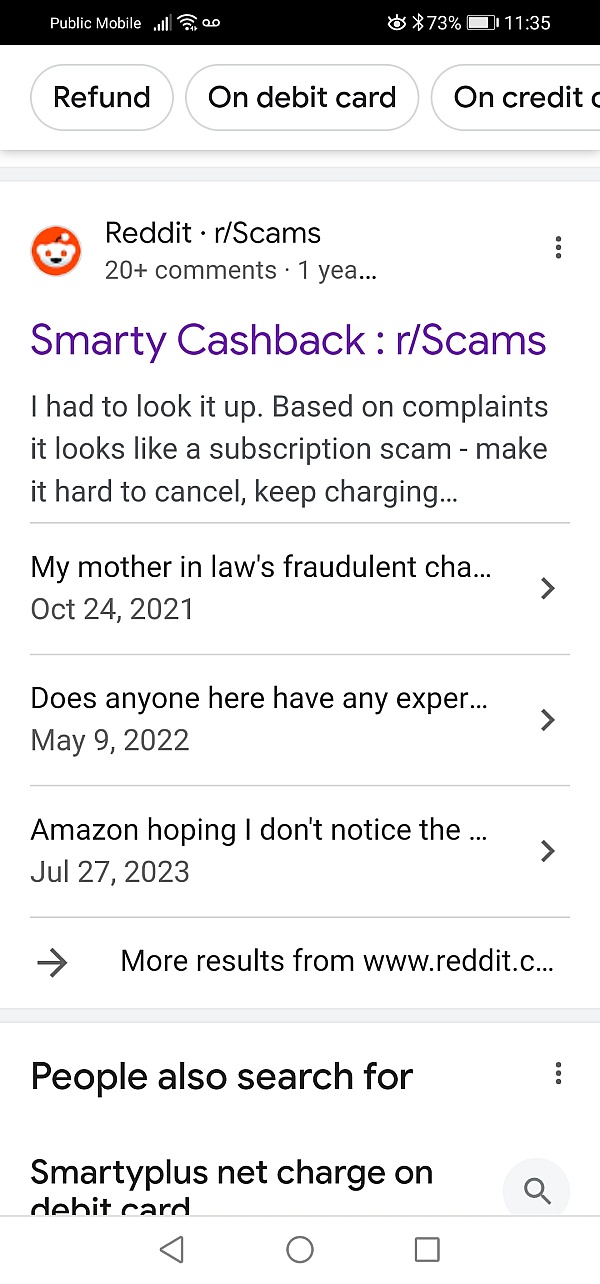Open the Smarty Cashback : r/Scams link
The image size is (600, 1284).
click(x=289, y=340)
